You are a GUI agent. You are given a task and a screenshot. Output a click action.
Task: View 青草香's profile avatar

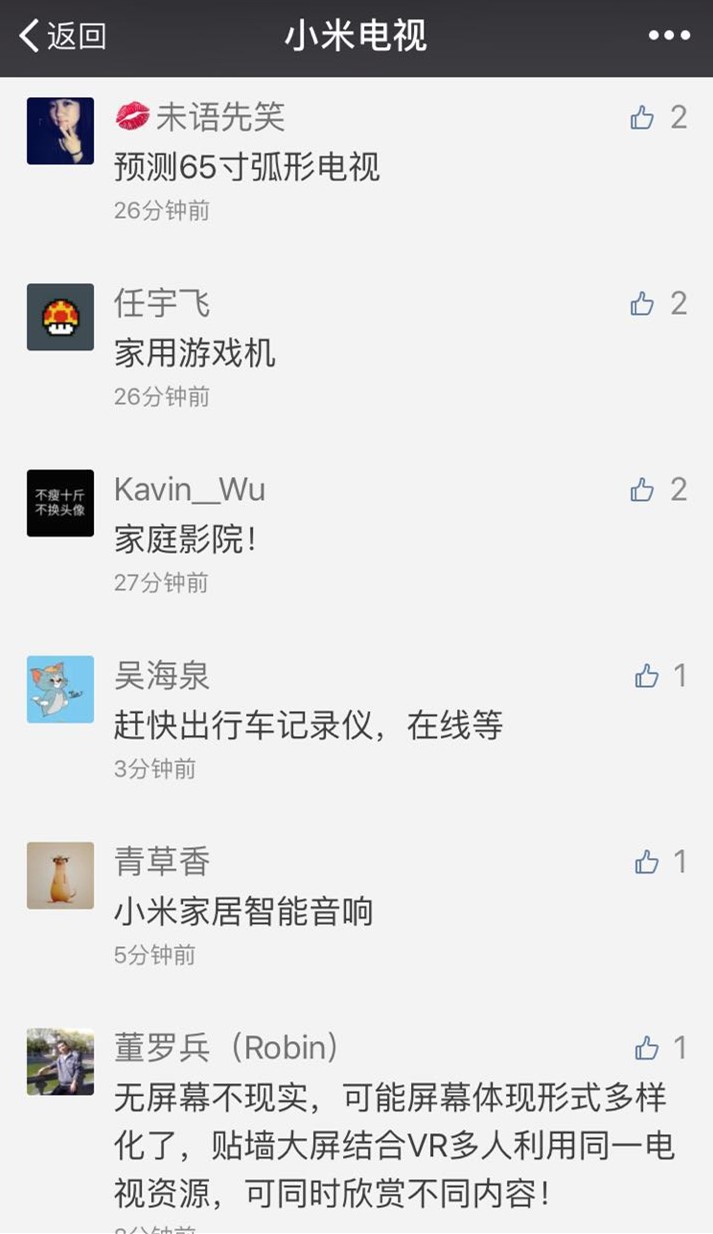[60, 875]
